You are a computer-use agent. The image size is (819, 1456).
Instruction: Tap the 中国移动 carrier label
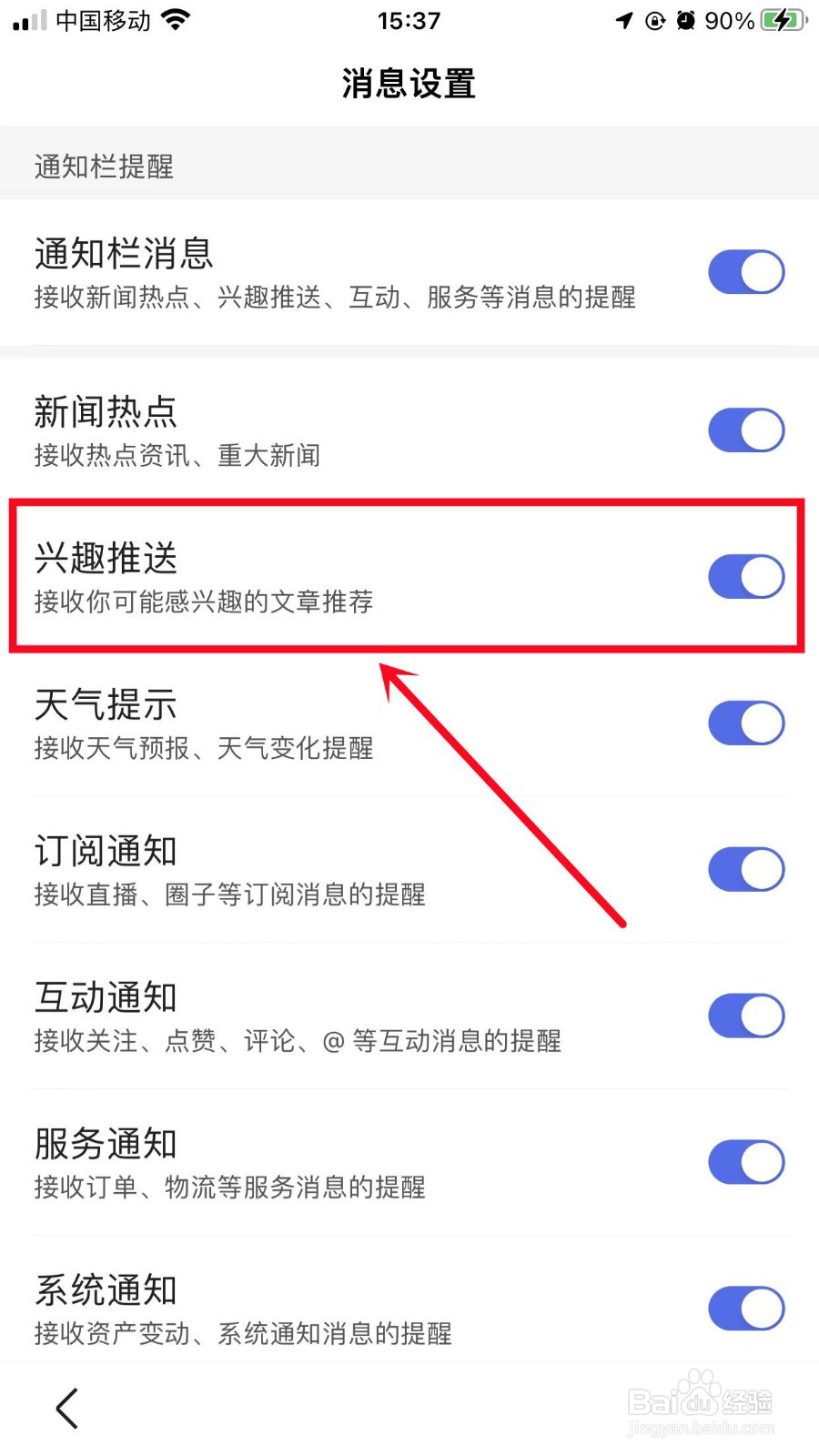[x=100, y=20]
